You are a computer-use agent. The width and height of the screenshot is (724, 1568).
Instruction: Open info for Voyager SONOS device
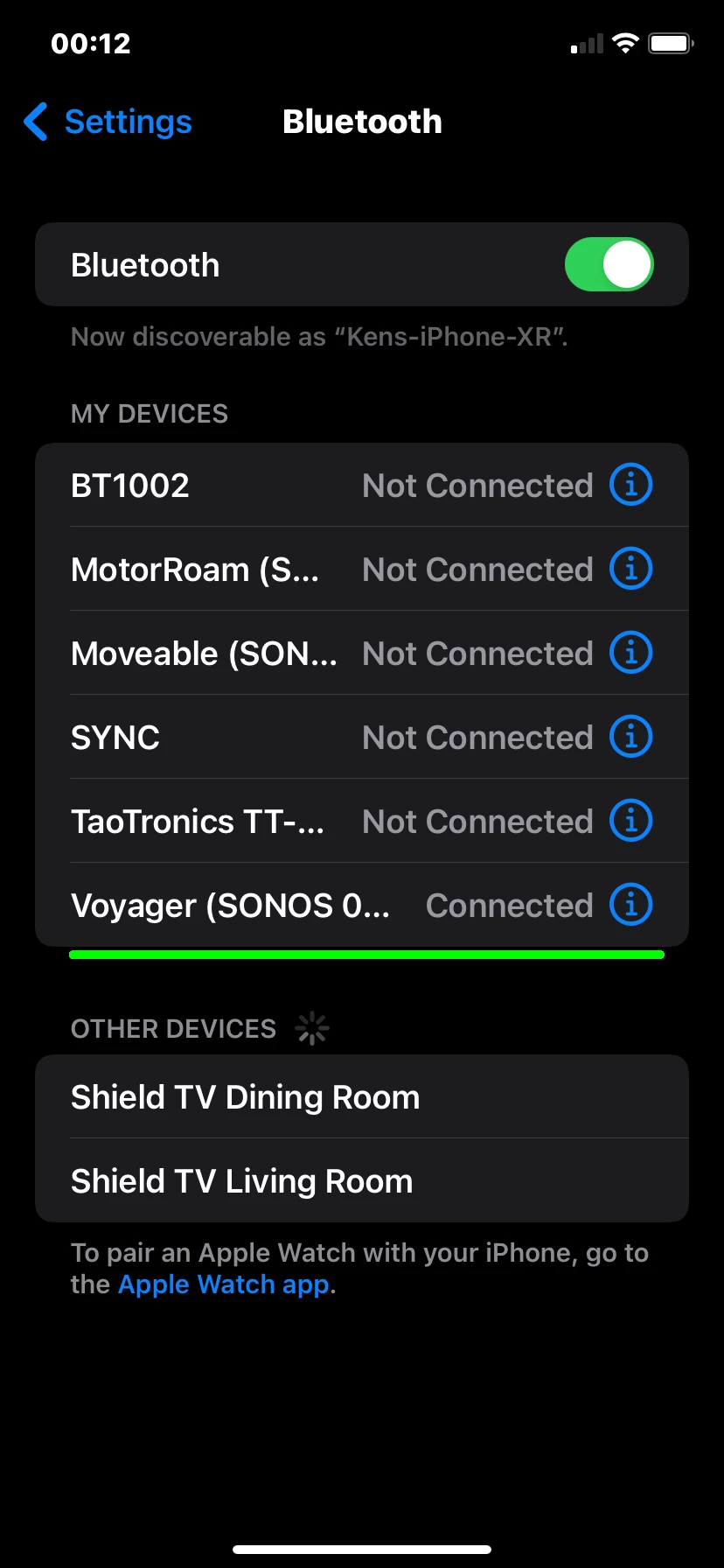click(630, 905)
